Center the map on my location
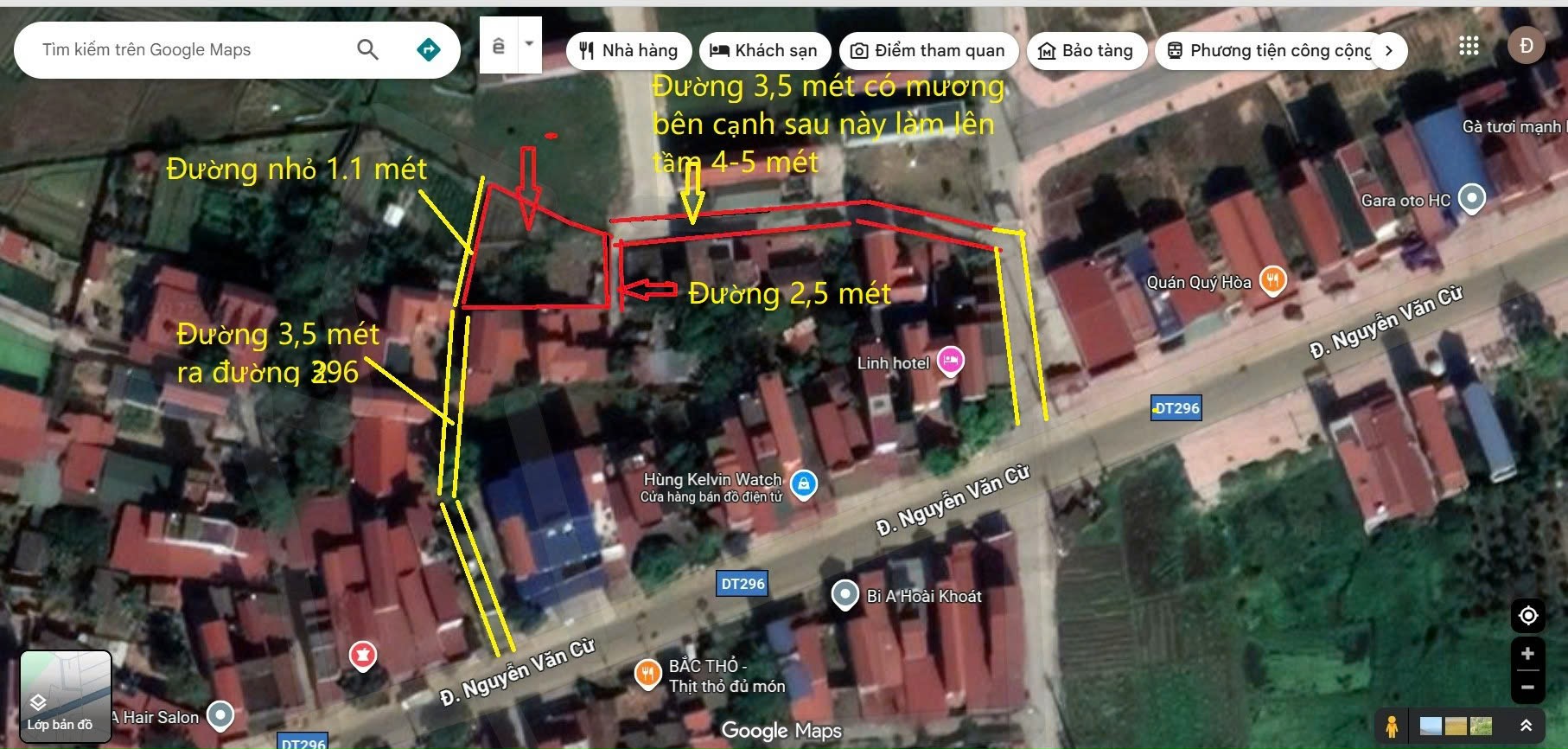 click(1527, 615)
